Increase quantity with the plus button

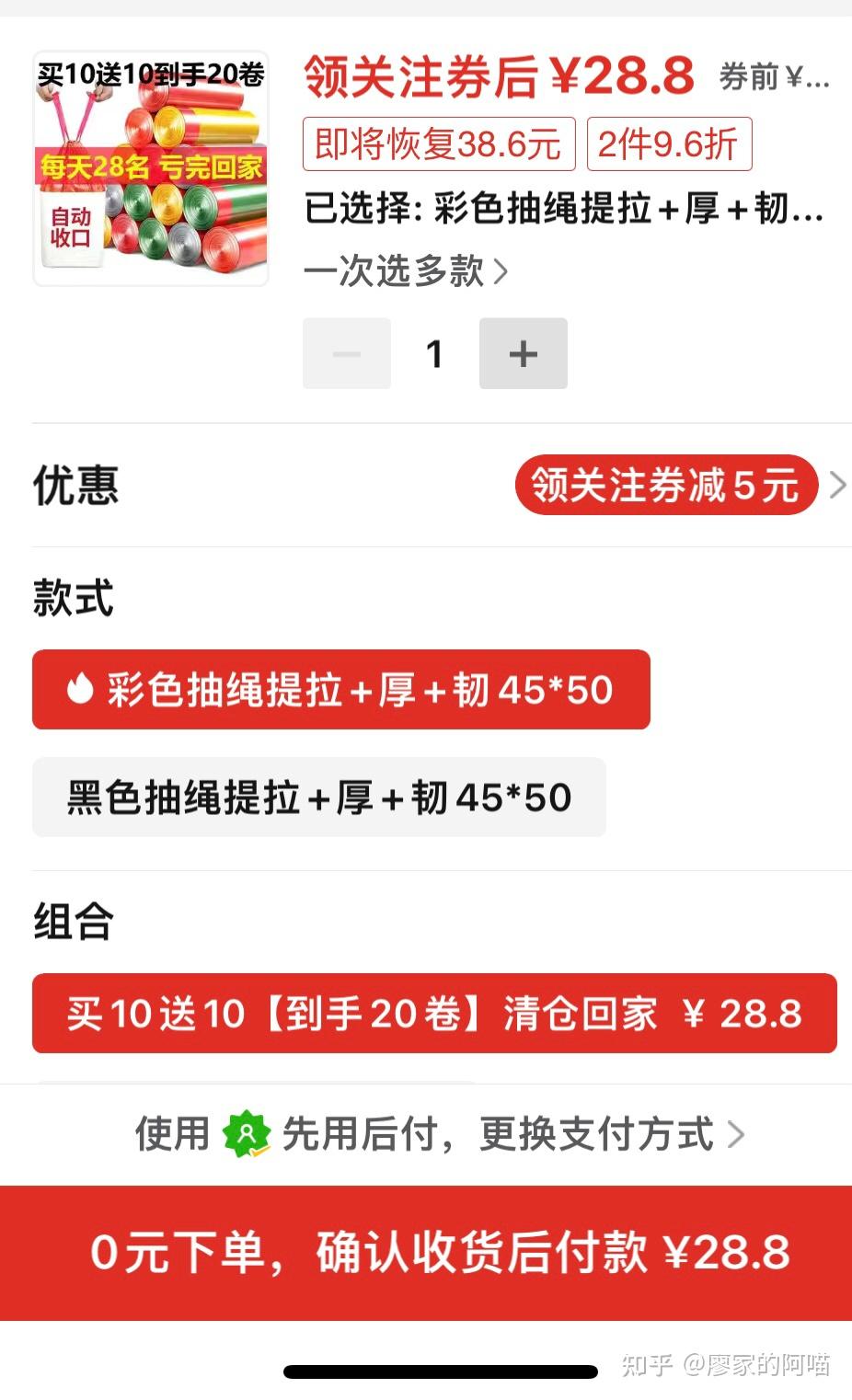coord(523,353)
